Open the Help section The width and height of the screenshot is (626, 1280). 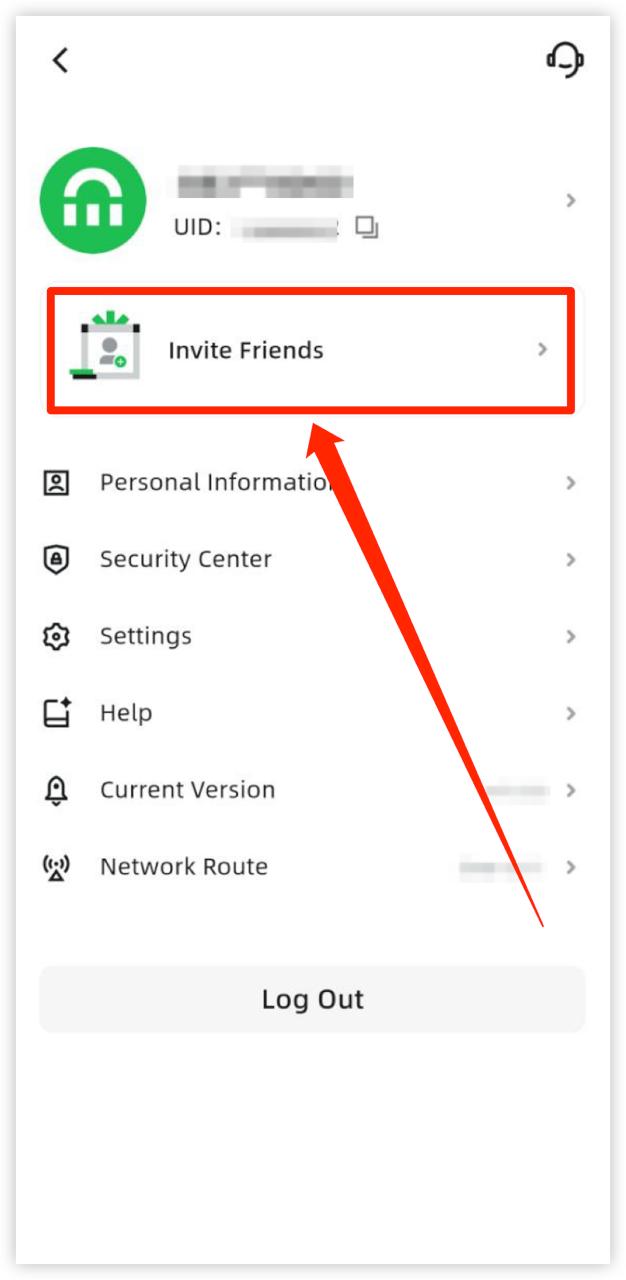(312, 713)
